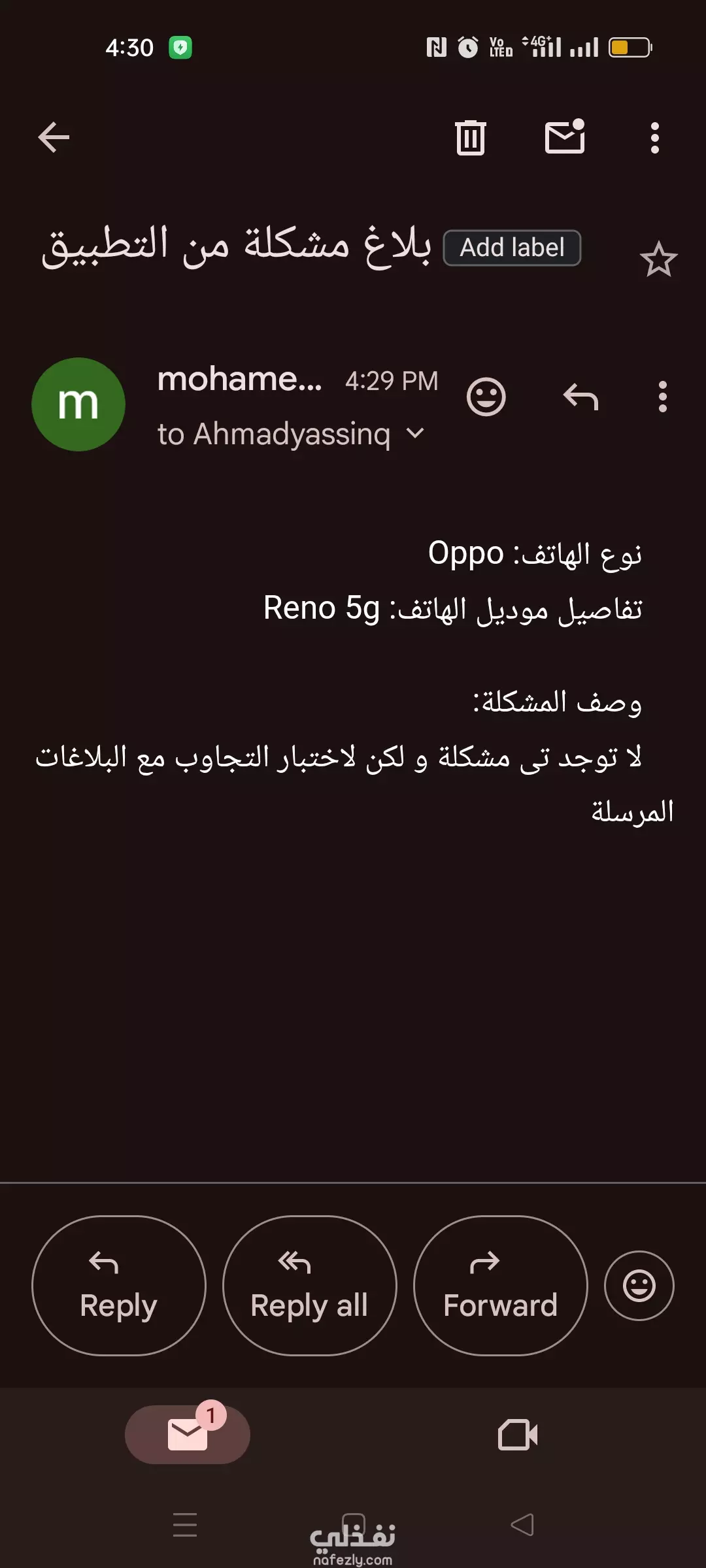Viewport: 706px width, 1568px height.
Task: Delete this email with the trash icon
Action: click(471, 138)
